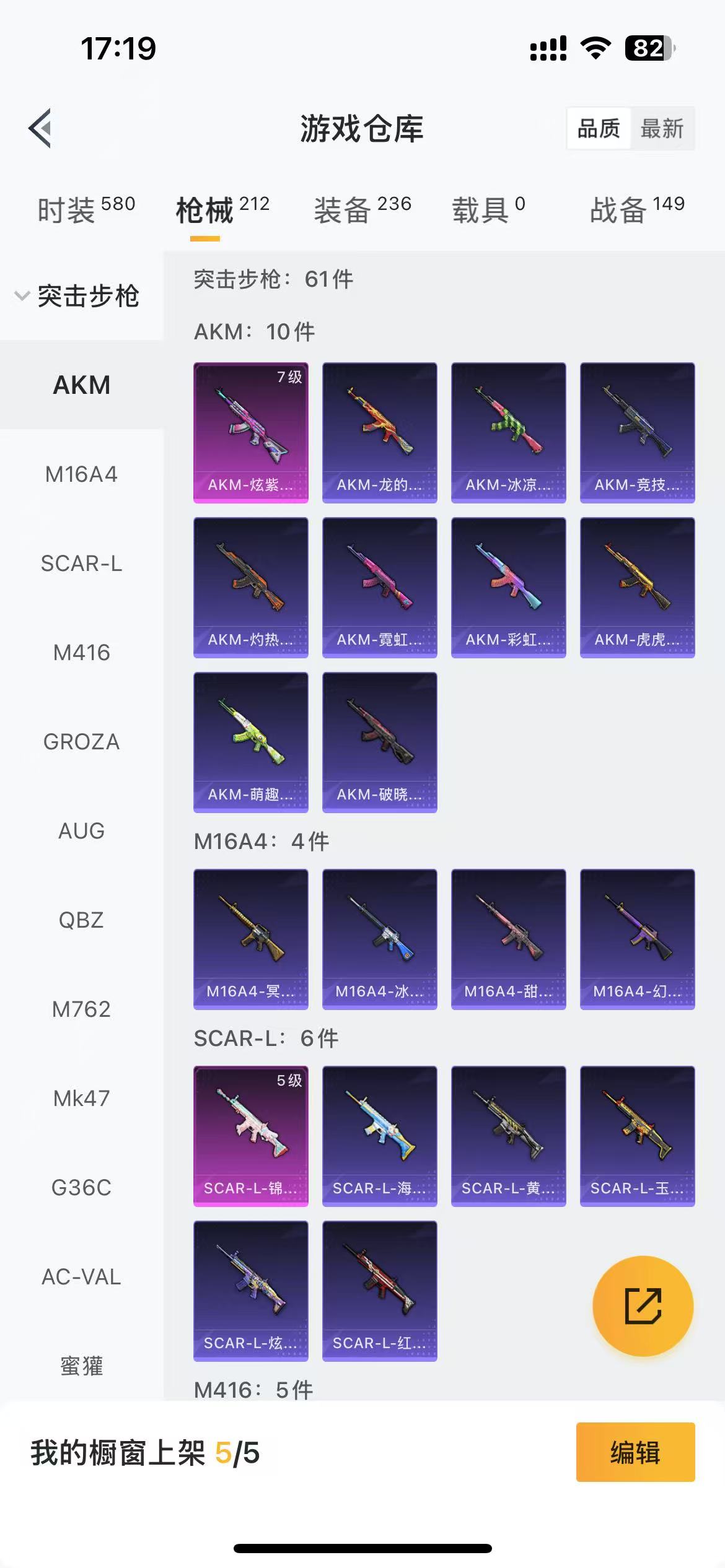
Task: Tap the orange floating share button
Action: (643, 1307)
